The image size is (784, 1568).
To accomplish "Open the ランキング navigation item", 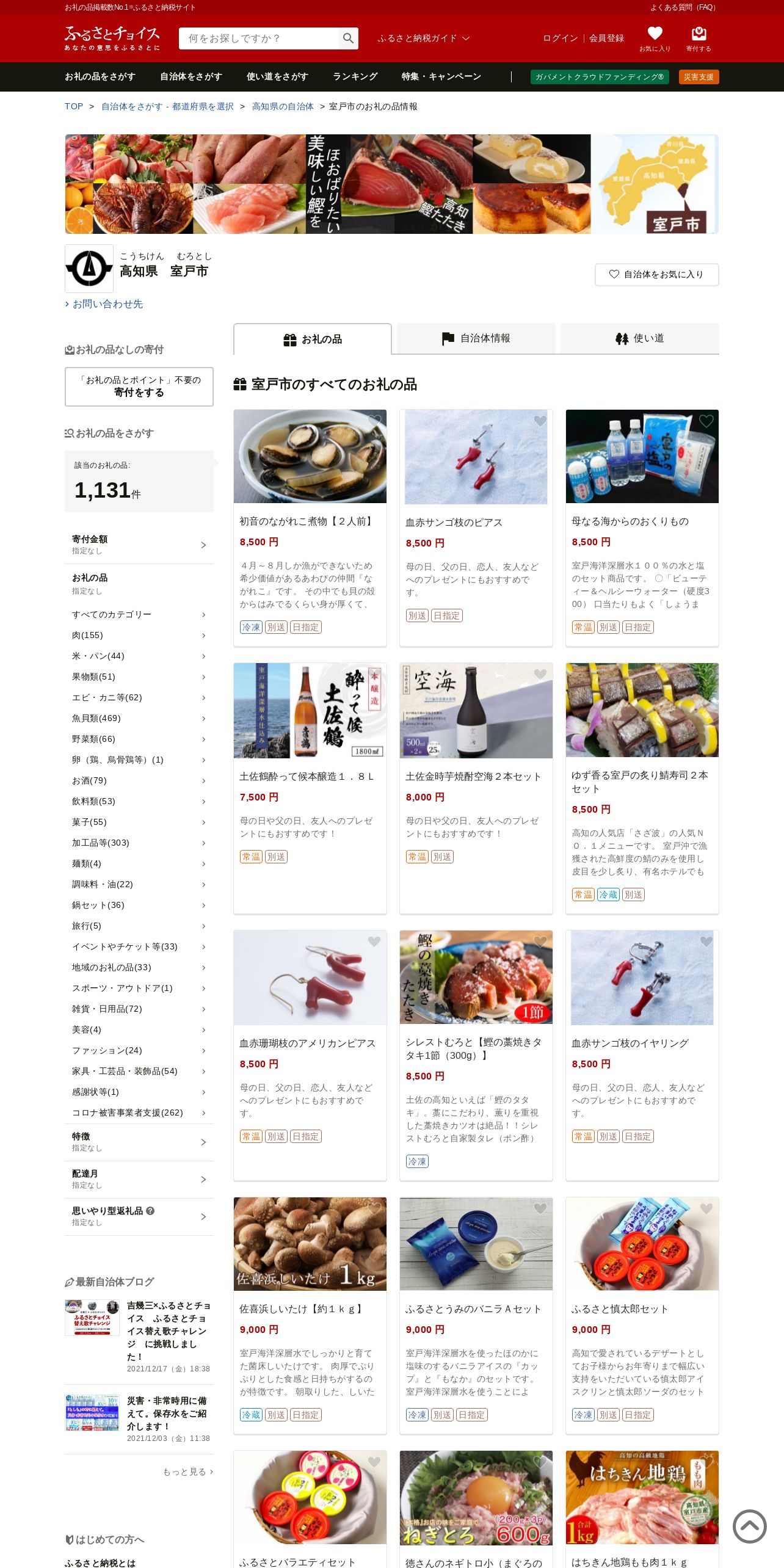I will click(355, 77).
